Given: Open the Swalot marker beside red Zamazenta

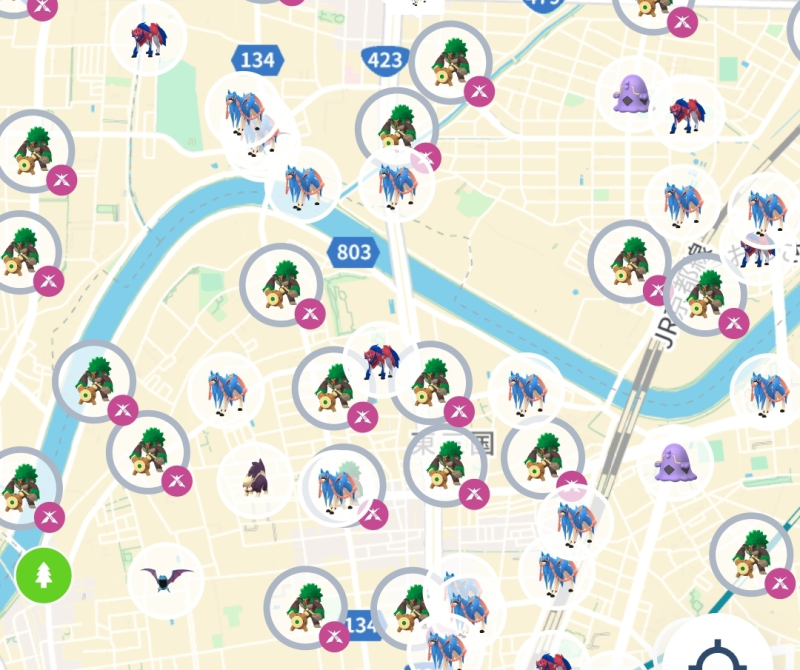Looking at the screenshot, I should click(x=638, y=92).
